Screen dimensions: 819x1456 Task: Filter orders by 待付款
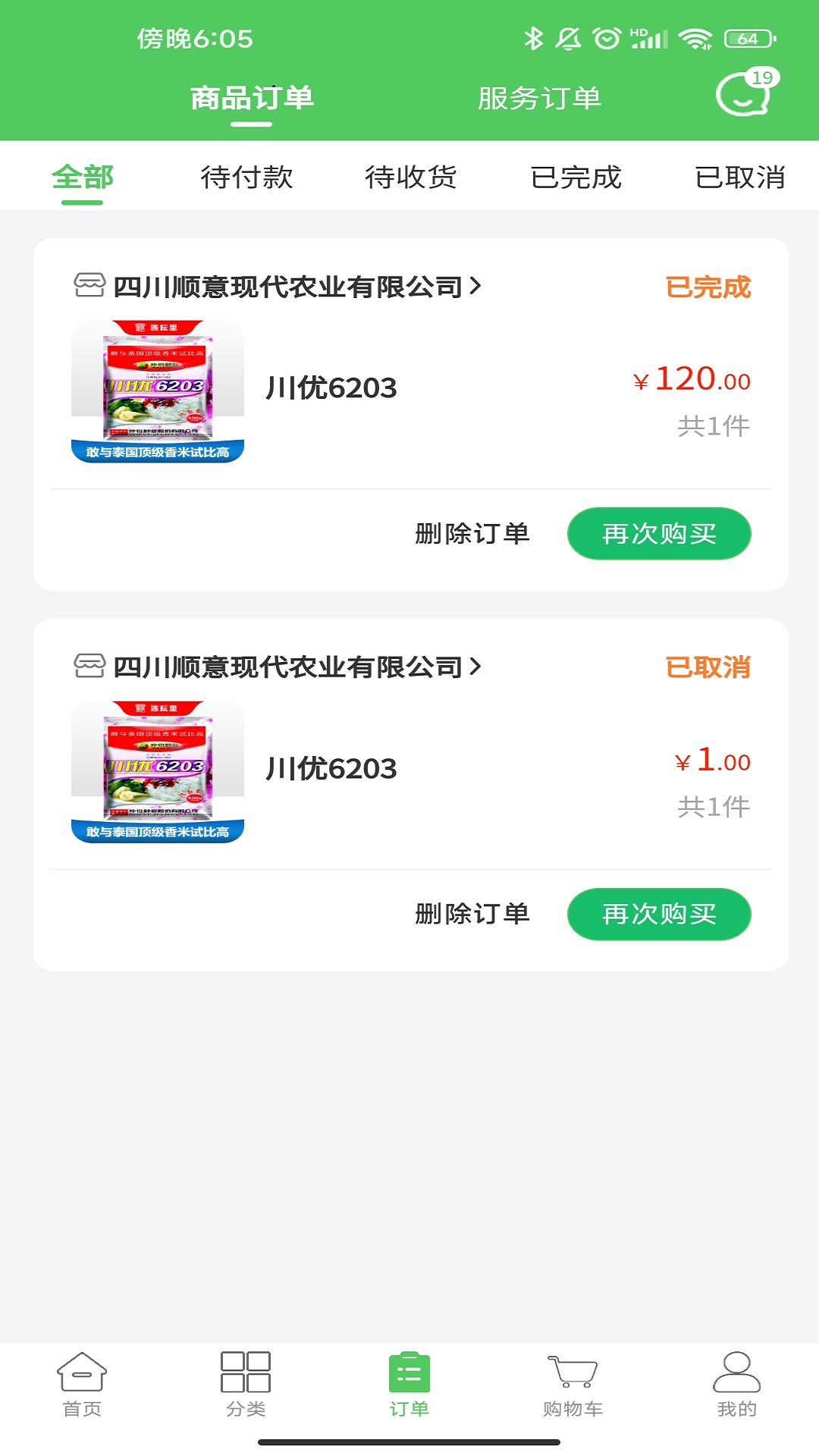246,177
